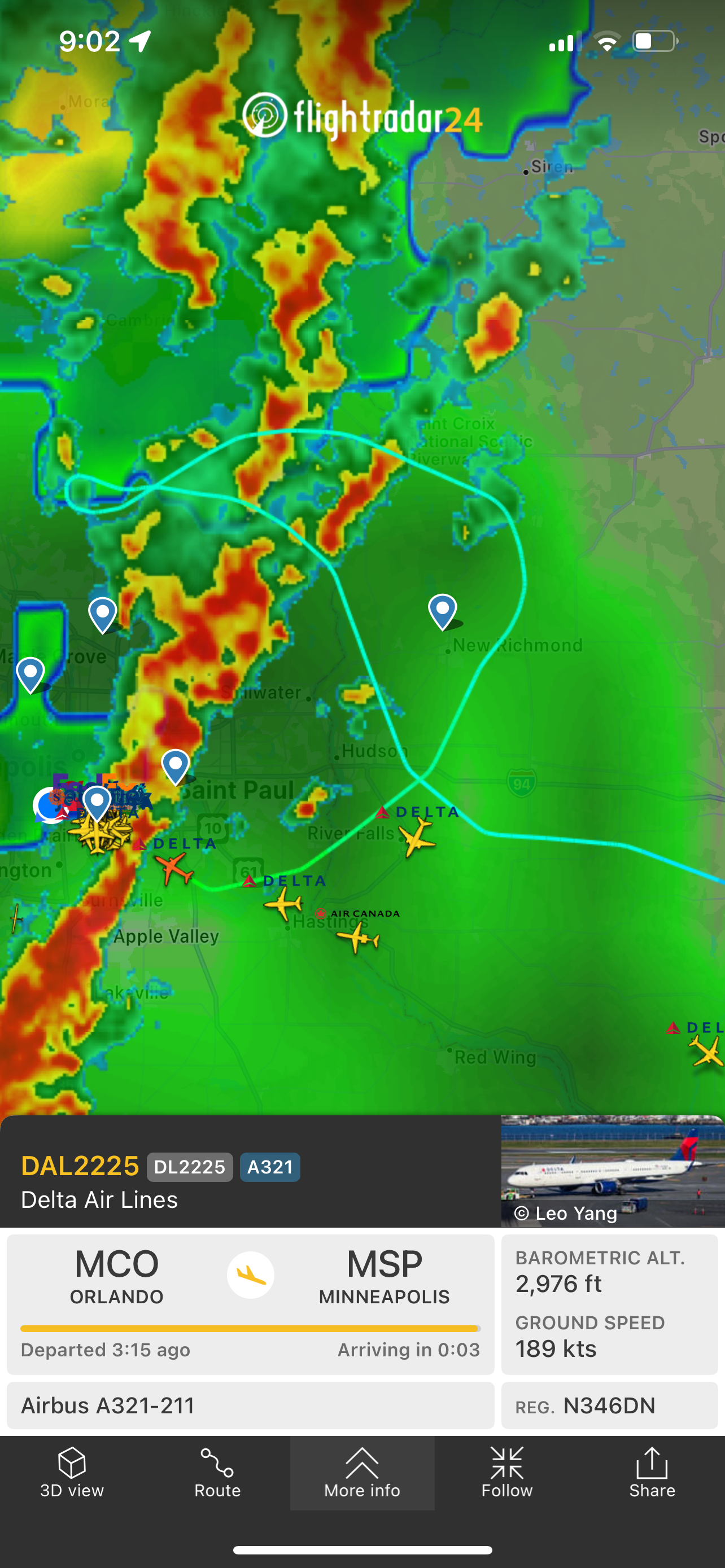Select the Air Canada plane near Hastings
This screenshot has height=1568, width=725.
pos(359,938)
